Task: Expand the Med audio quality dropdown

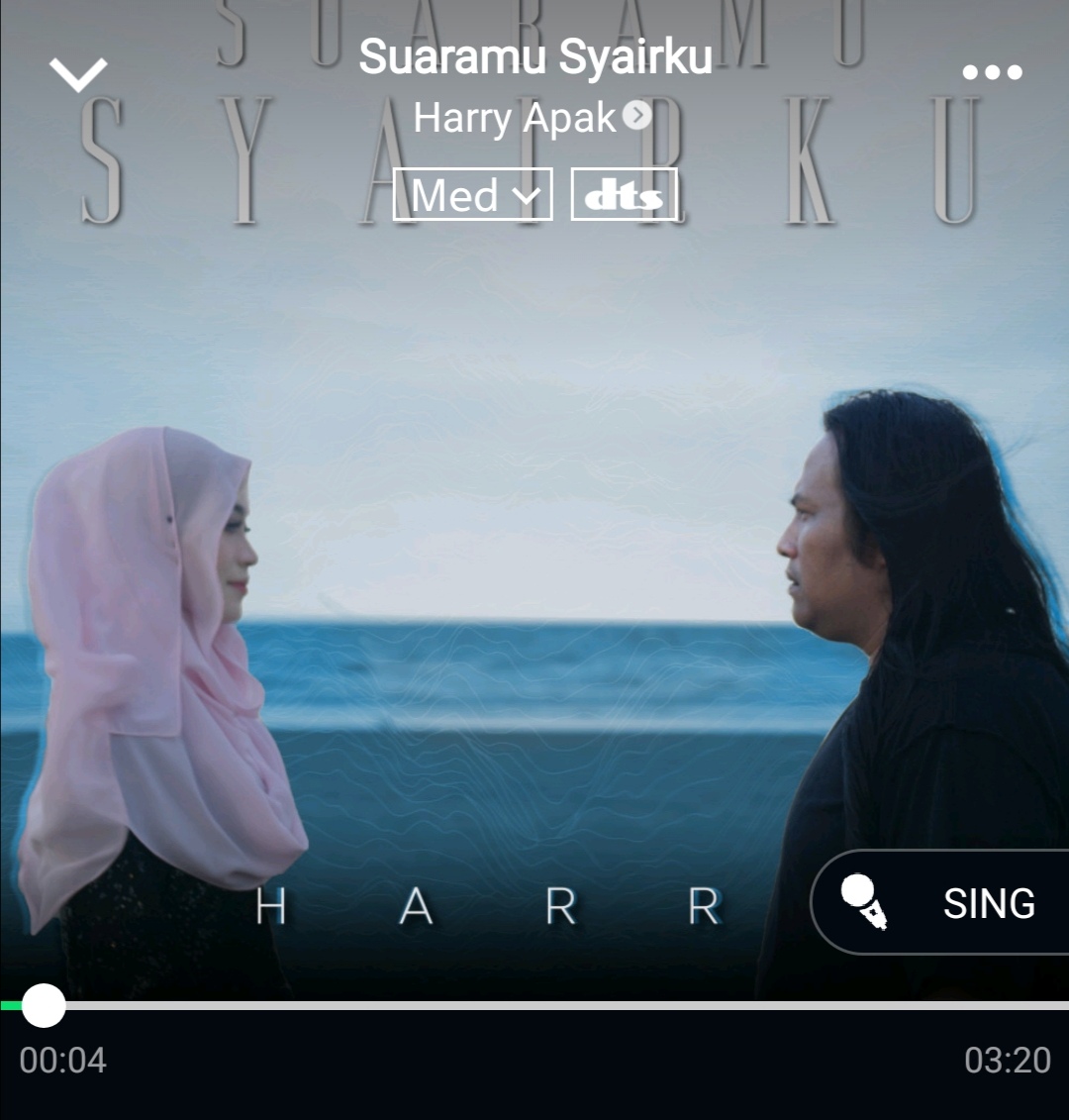Action: 472,194
